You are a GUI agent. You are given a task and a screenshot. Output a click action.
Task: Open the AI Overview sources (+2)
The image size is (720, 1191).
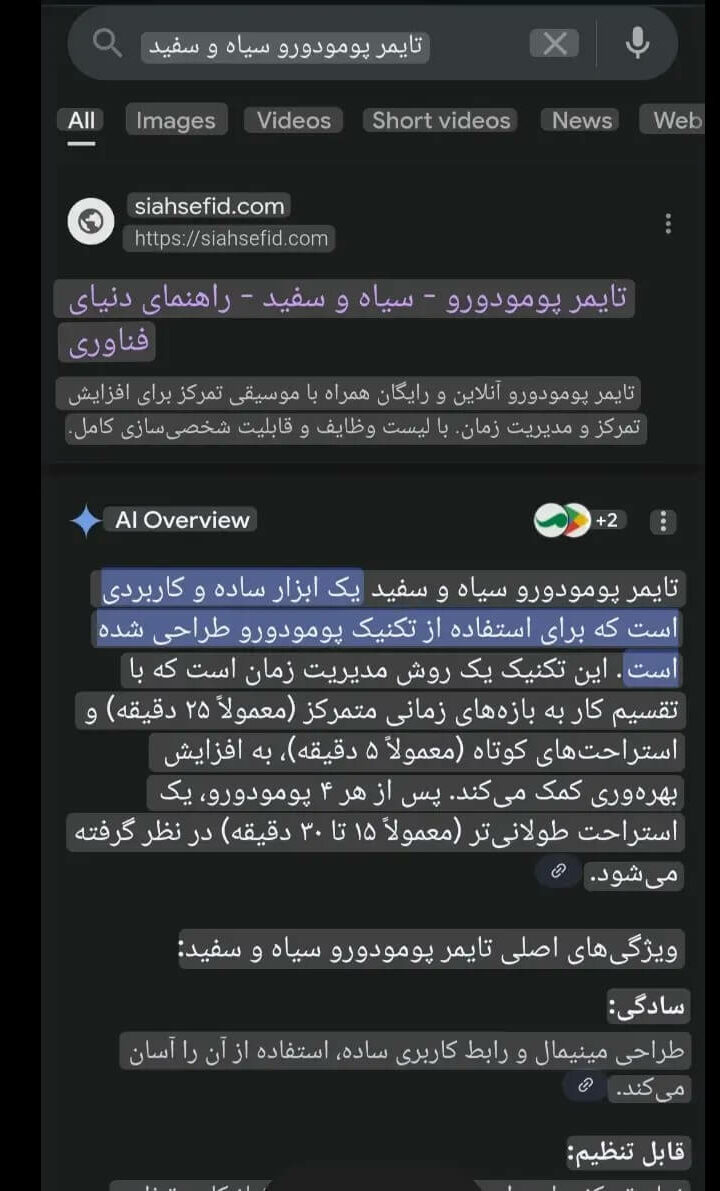(577, 520)
